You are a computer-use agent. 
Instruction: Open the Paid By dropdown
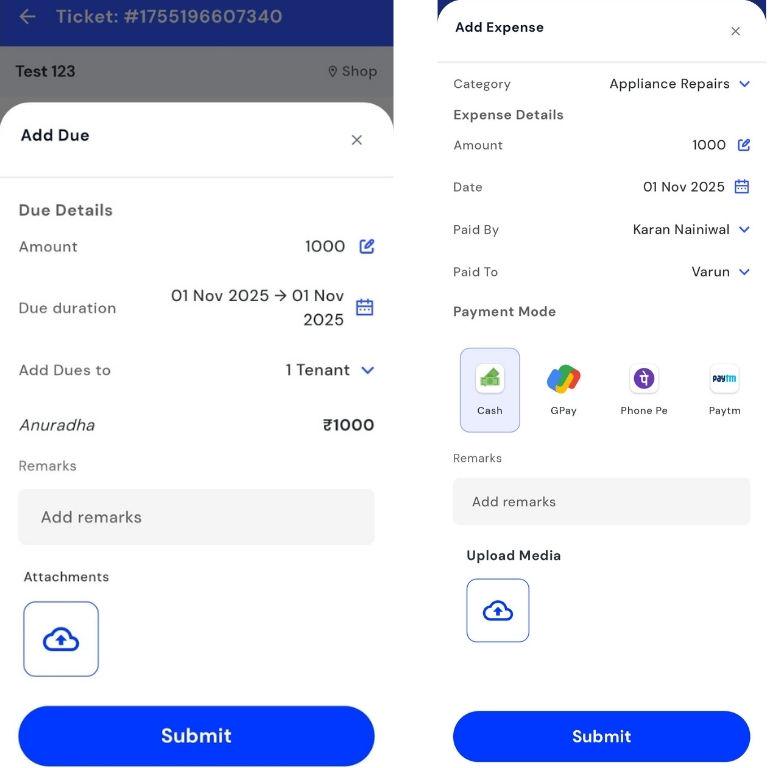click(744, 229)
